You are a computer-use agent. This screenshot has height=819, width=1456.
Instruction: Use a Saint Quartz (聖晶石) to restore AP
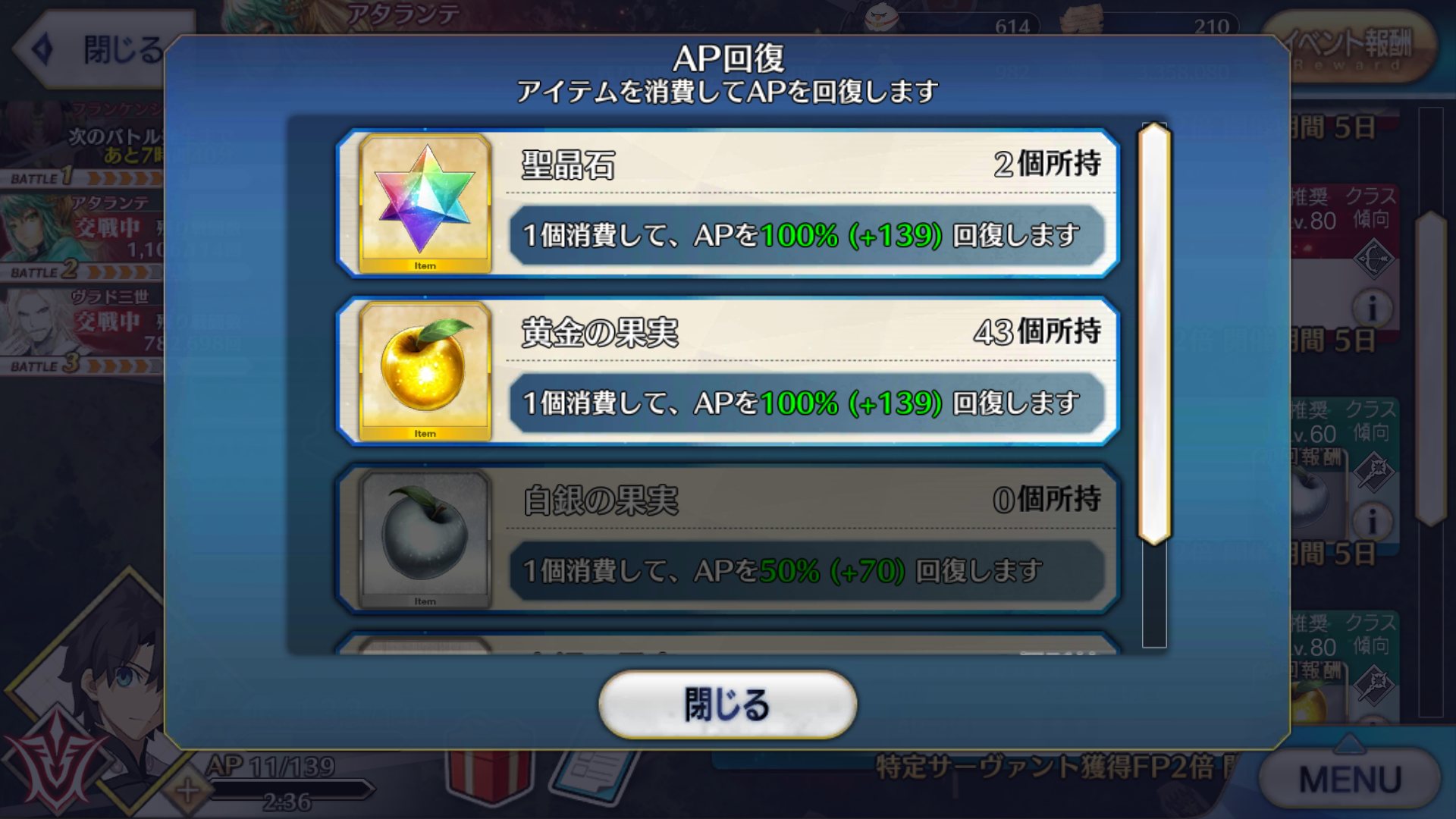tap(728, 203)
